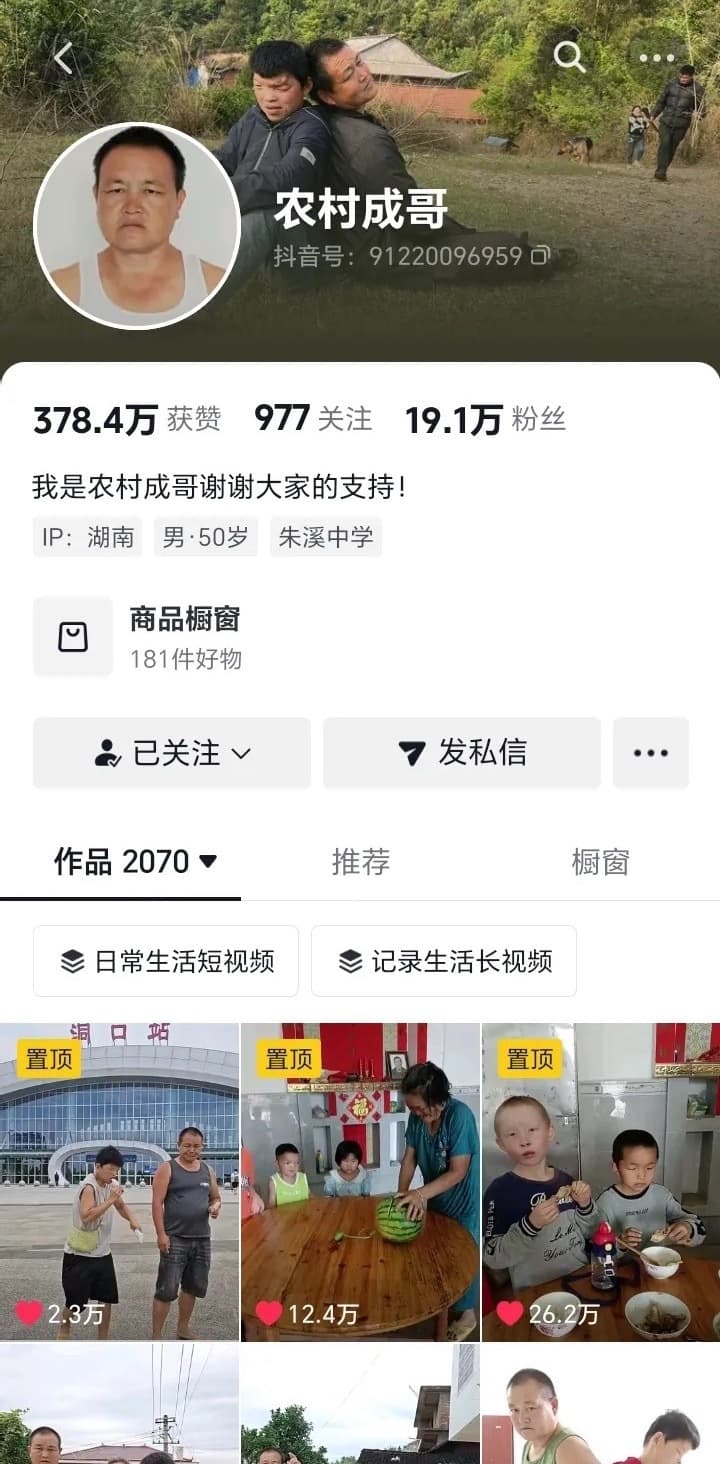Switch to the 橱窗 tab
Viewport: 720px width, 1464px height.
(600, 862)
